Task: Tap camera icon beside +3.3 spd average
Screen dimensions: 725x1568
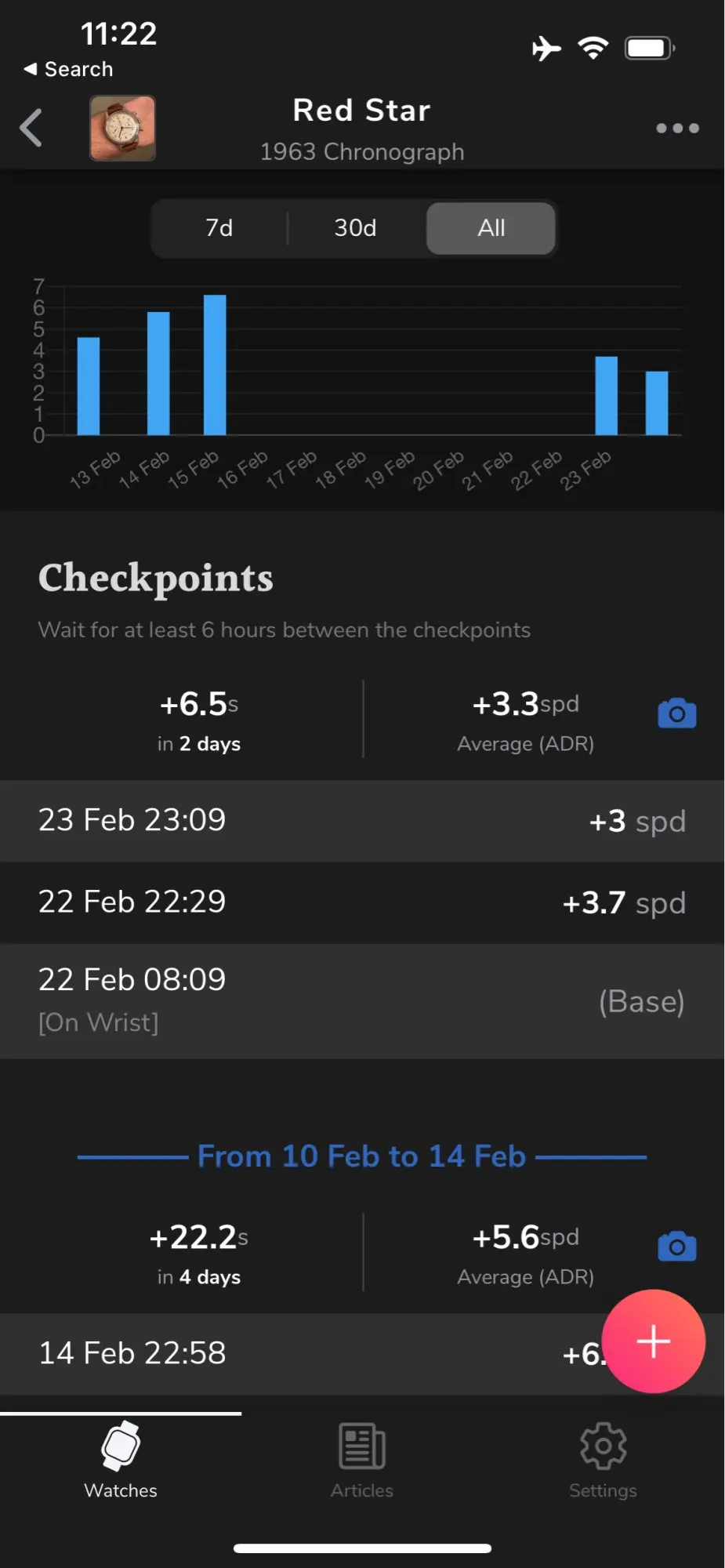Action: [x=677, y=713]
